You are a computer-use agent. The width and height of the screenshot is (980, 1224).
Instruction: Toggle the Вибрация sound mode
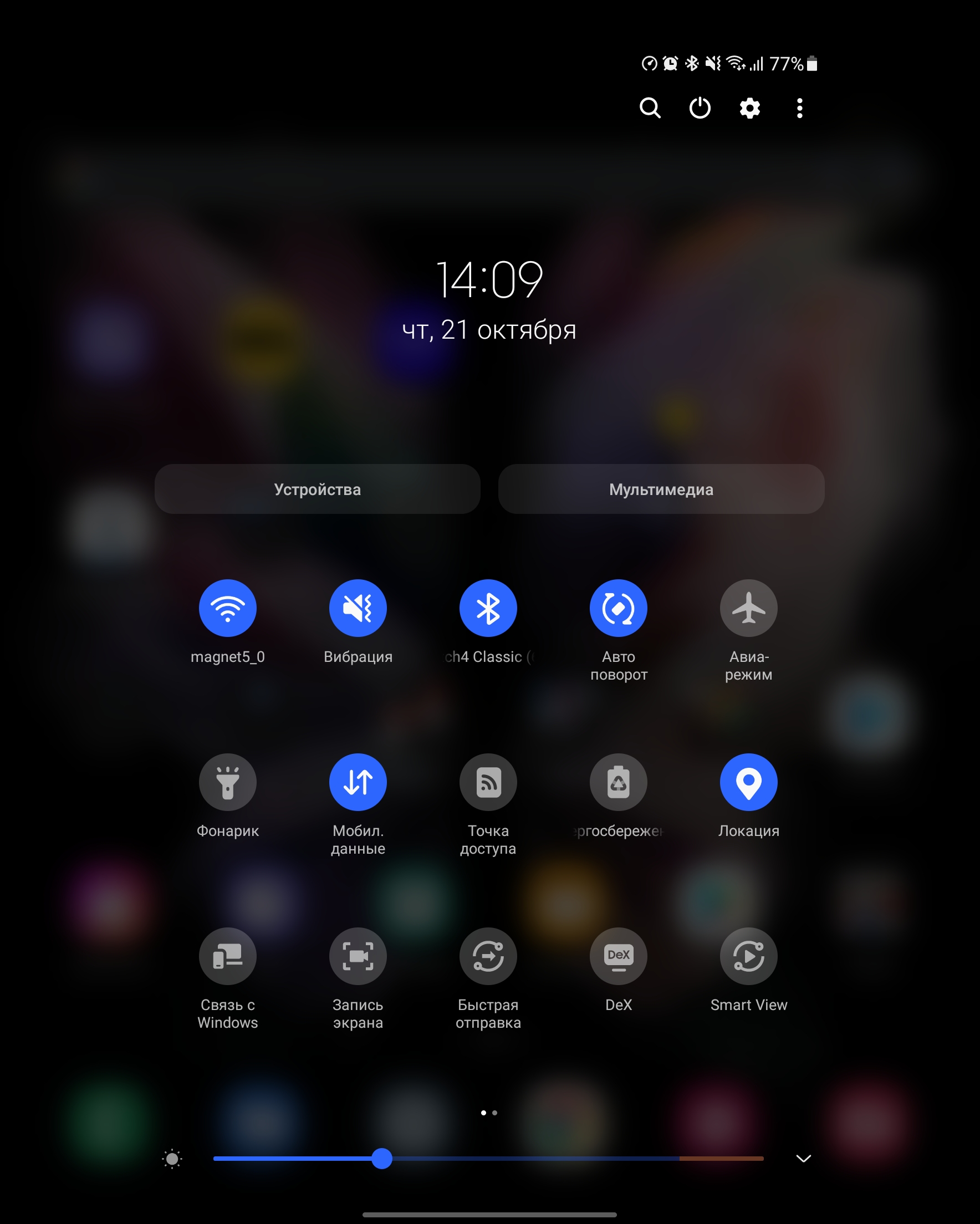(358, 608)
